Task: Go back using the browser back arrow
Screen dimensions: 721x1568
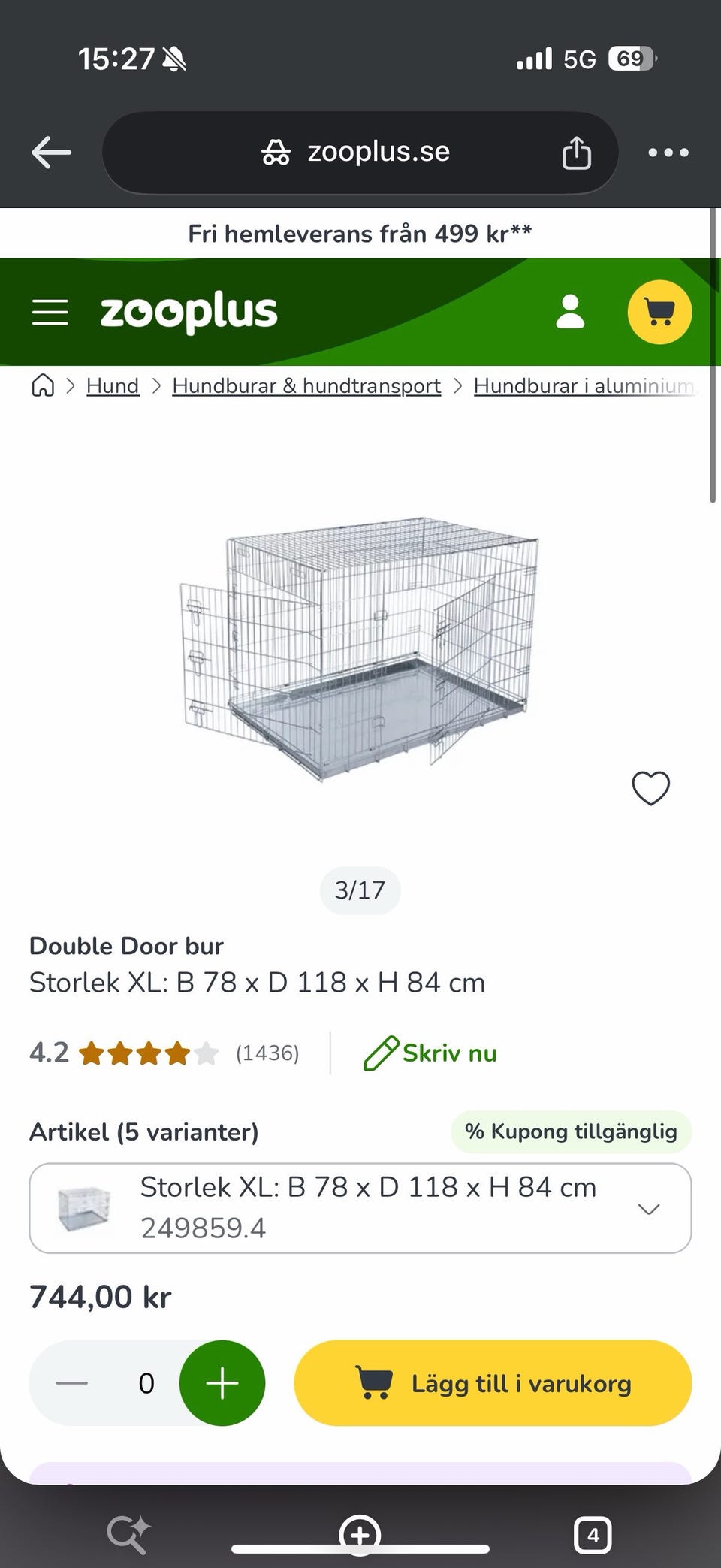Action: point(51,153)
